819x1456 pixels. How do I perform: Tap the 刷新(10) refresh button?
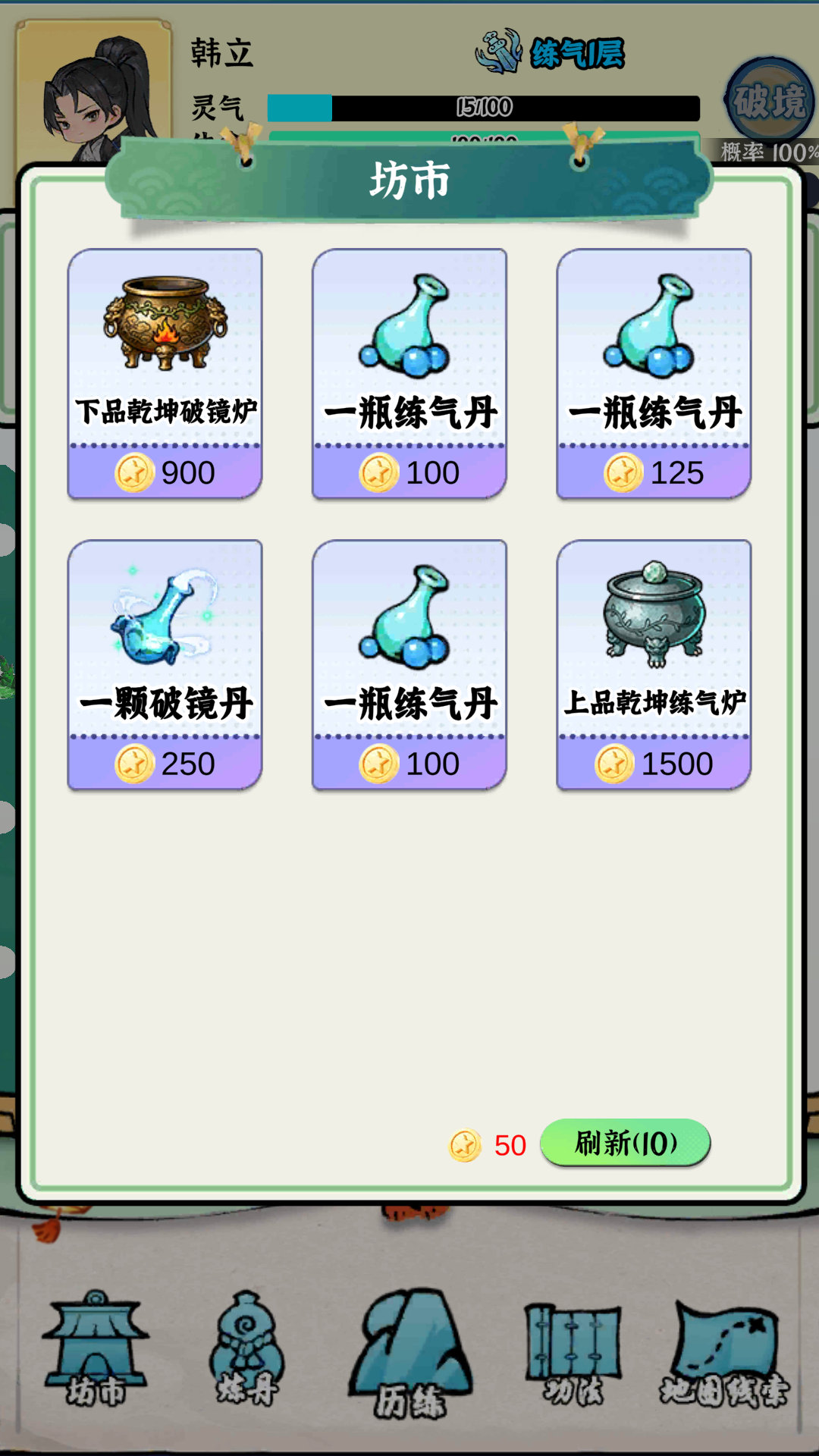point(625,1143)
